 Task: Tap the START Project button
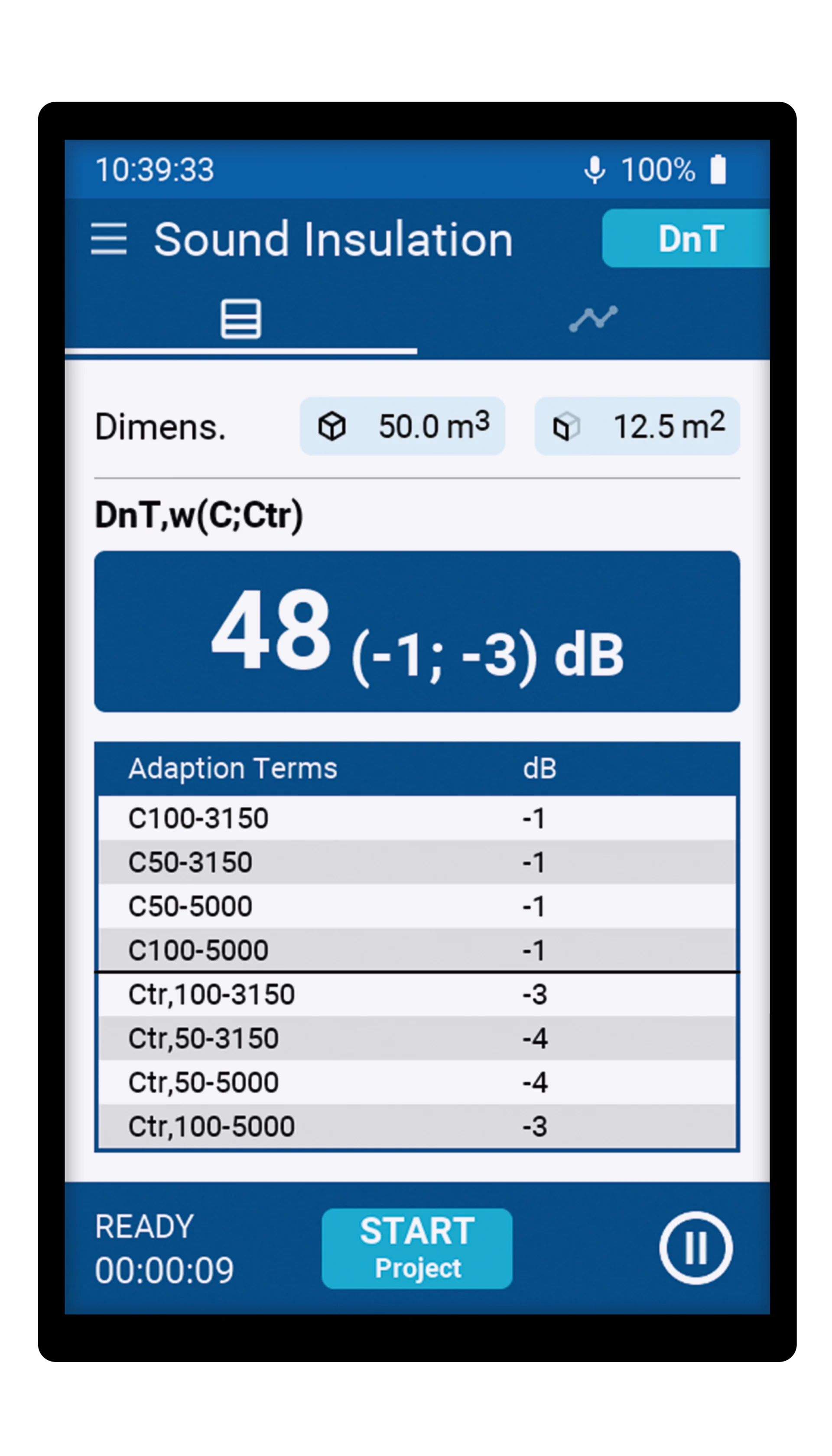pos(416,1248)
